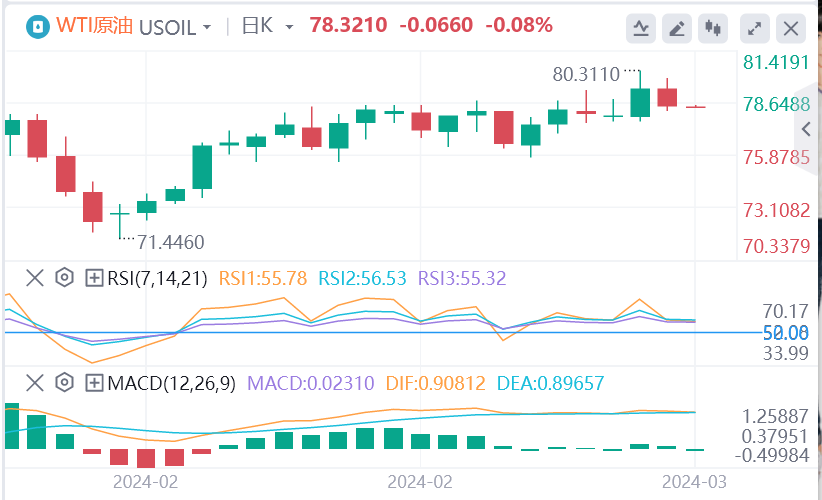Remove the RSI indicator panel
822x500 pixels.
(x=33, y=277)
